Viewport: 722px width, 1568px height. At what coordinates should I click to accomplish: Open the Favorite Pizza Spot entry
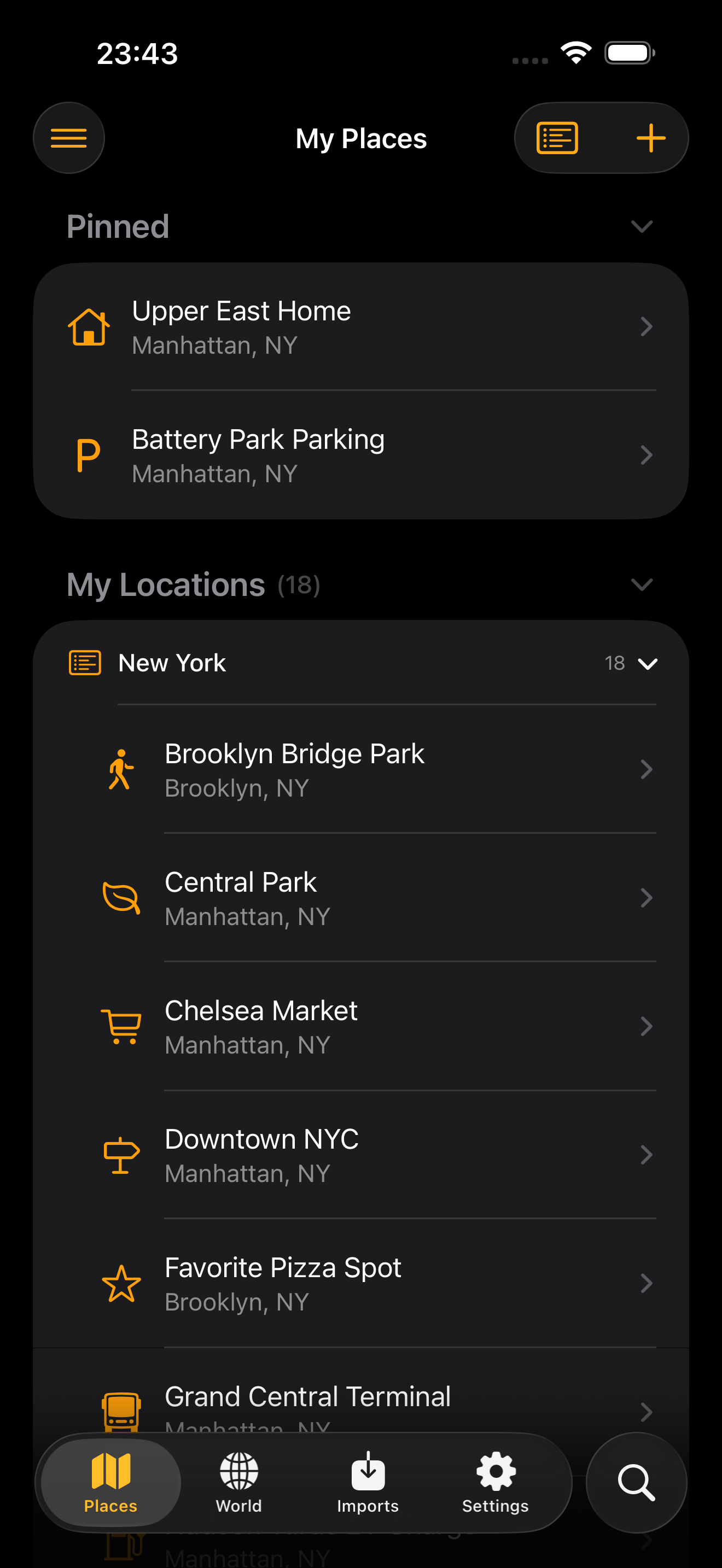coord(361,1284)
